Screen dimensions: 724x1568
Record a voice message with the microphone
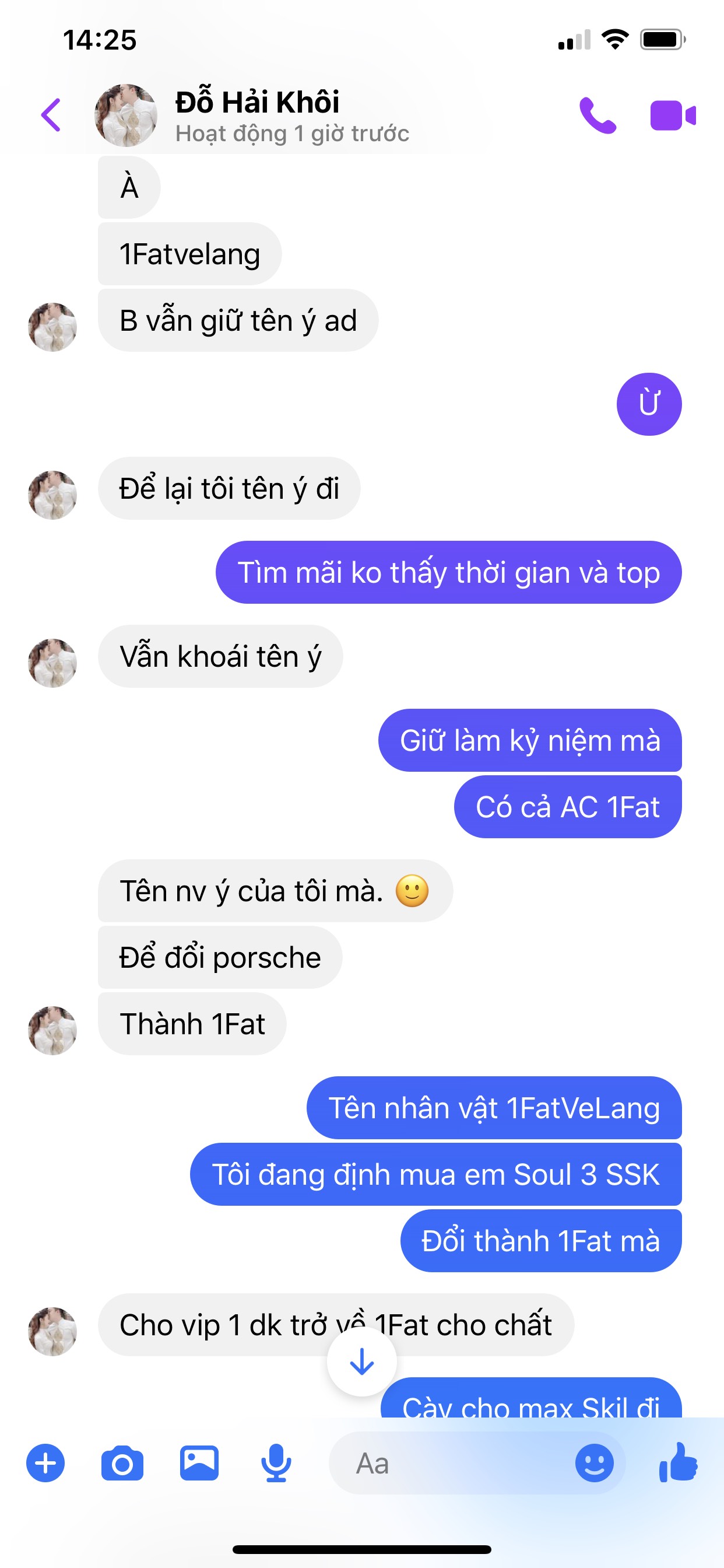276,1464
